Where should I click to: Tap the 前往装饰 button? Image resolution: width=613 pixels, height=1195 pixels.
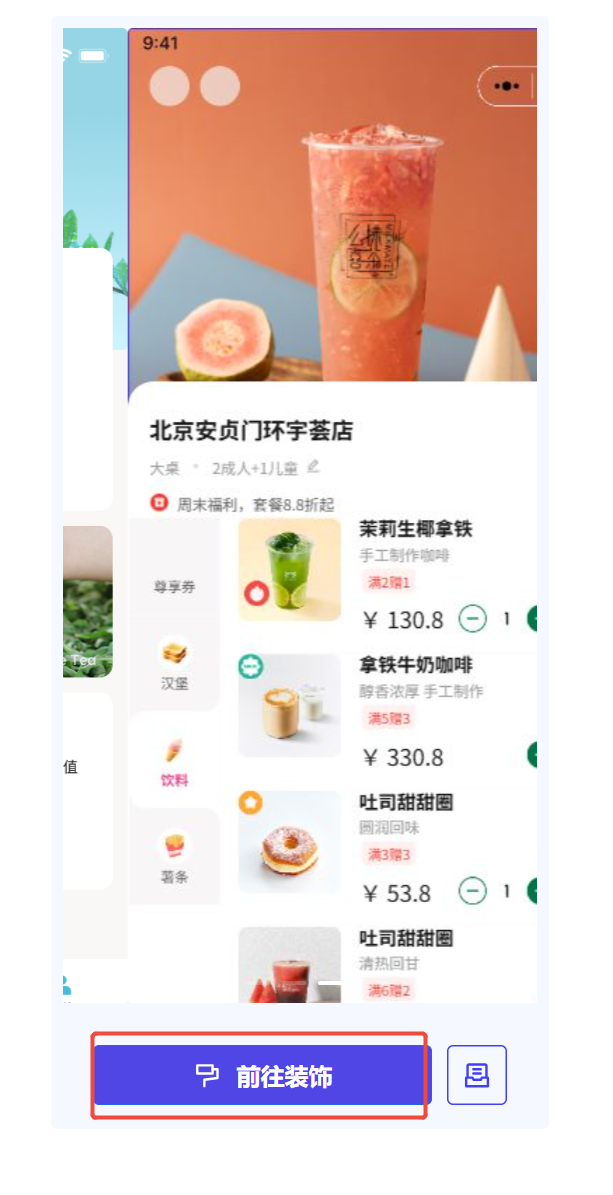point(262,1076)
